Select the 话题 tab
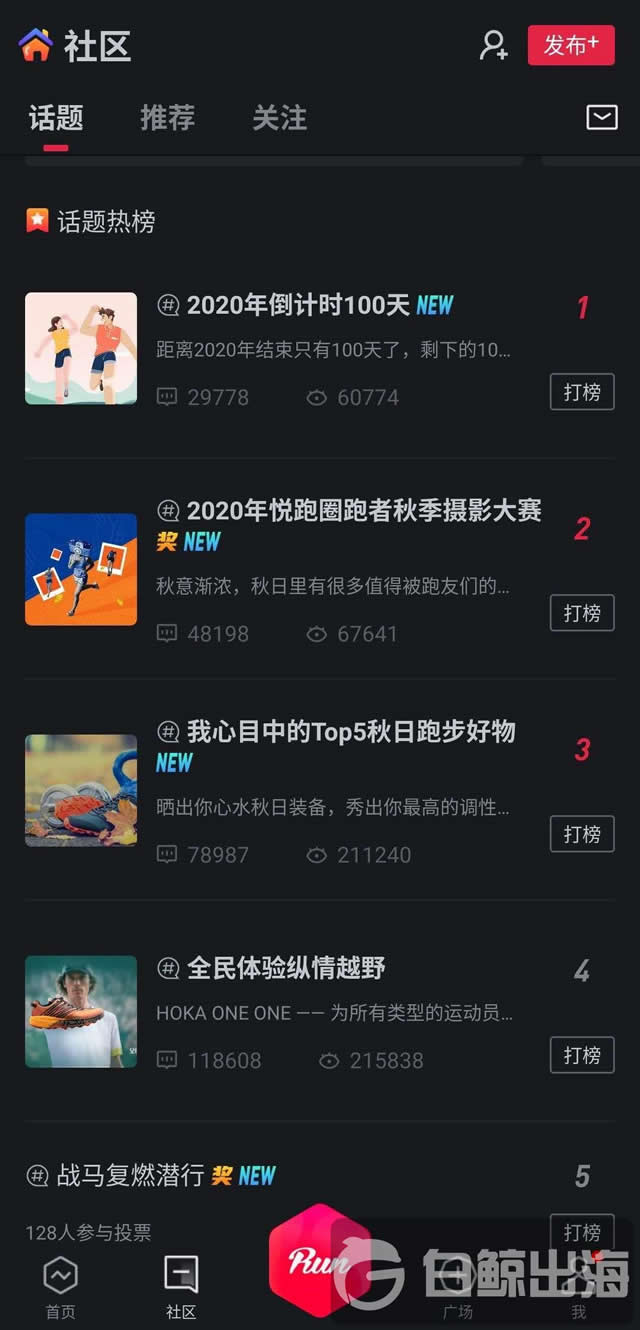640x1330 pixels. [x=56, y=118]
